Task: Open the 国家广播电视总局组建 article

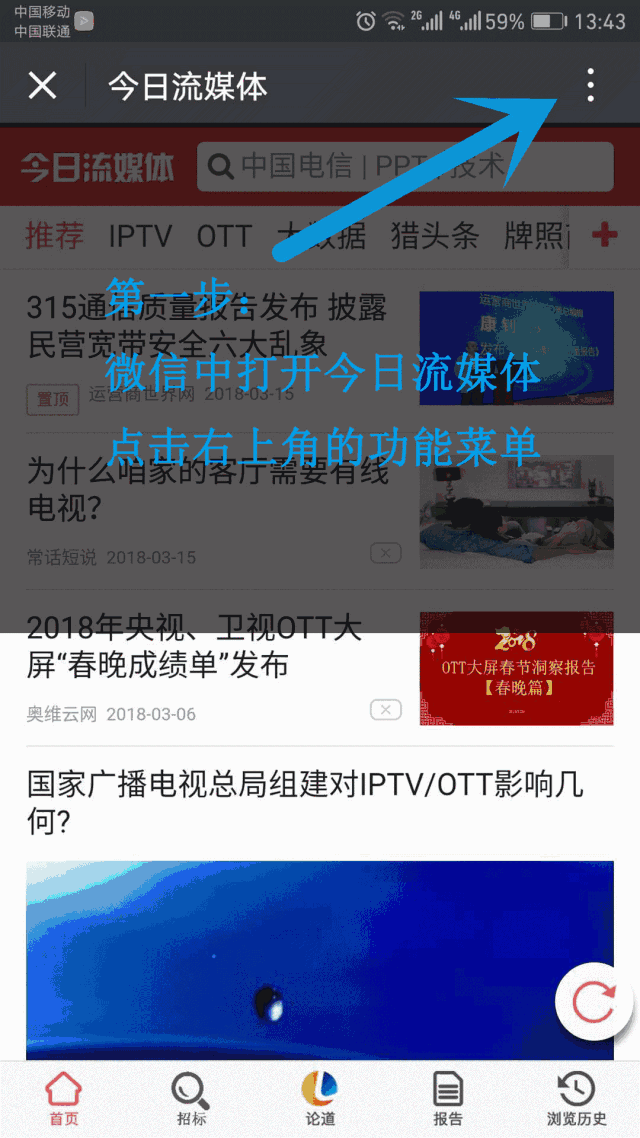Action: 305,803
